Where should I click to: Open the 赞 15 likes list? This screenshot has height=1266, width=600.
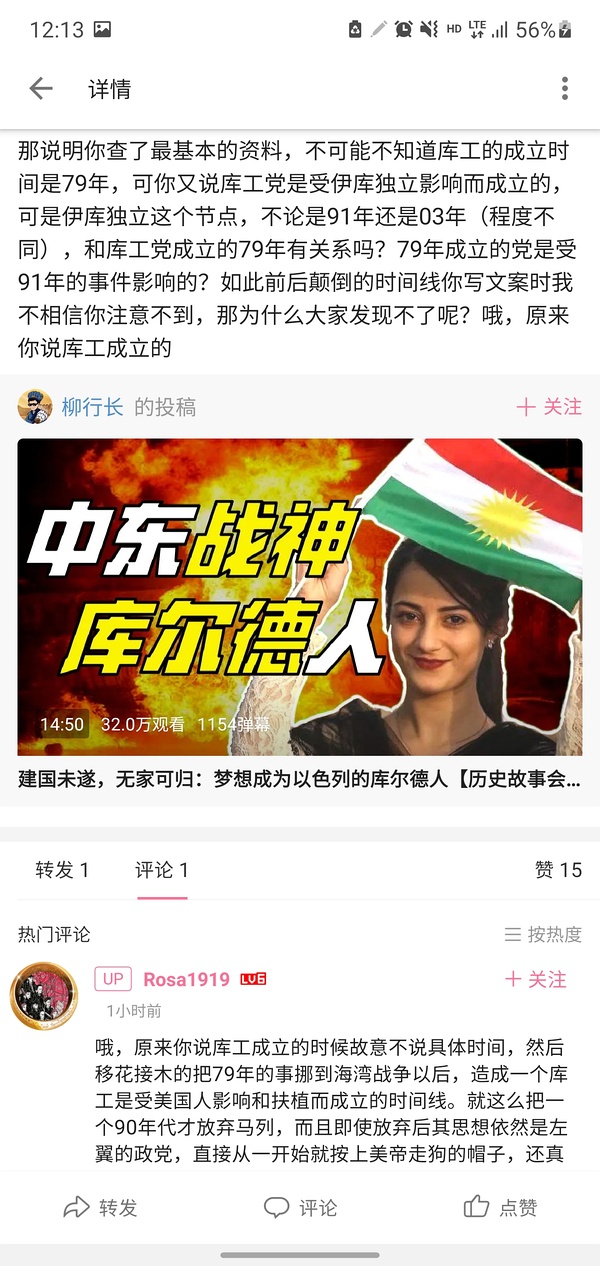coord(557,870)
